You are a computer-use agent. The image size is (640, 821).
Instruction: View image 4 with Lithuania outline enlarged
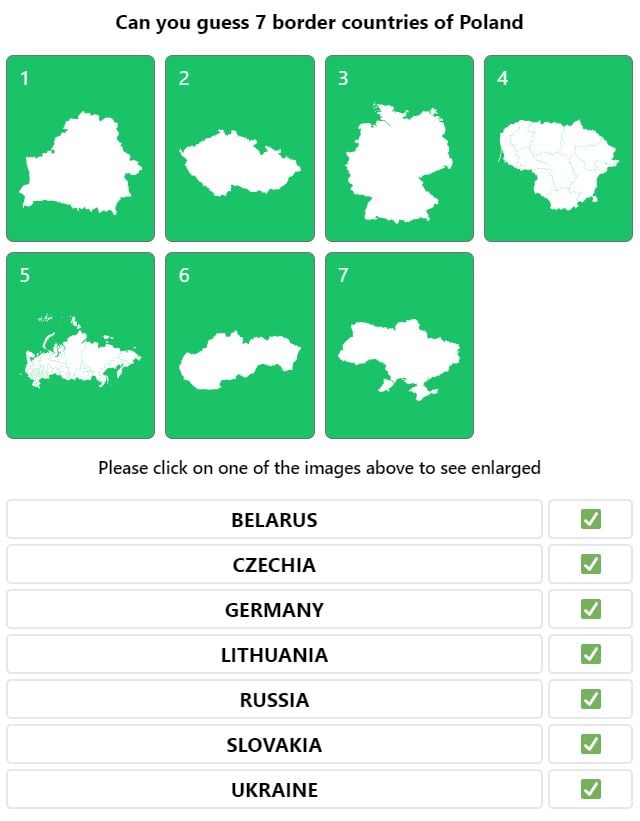[559, 148]
